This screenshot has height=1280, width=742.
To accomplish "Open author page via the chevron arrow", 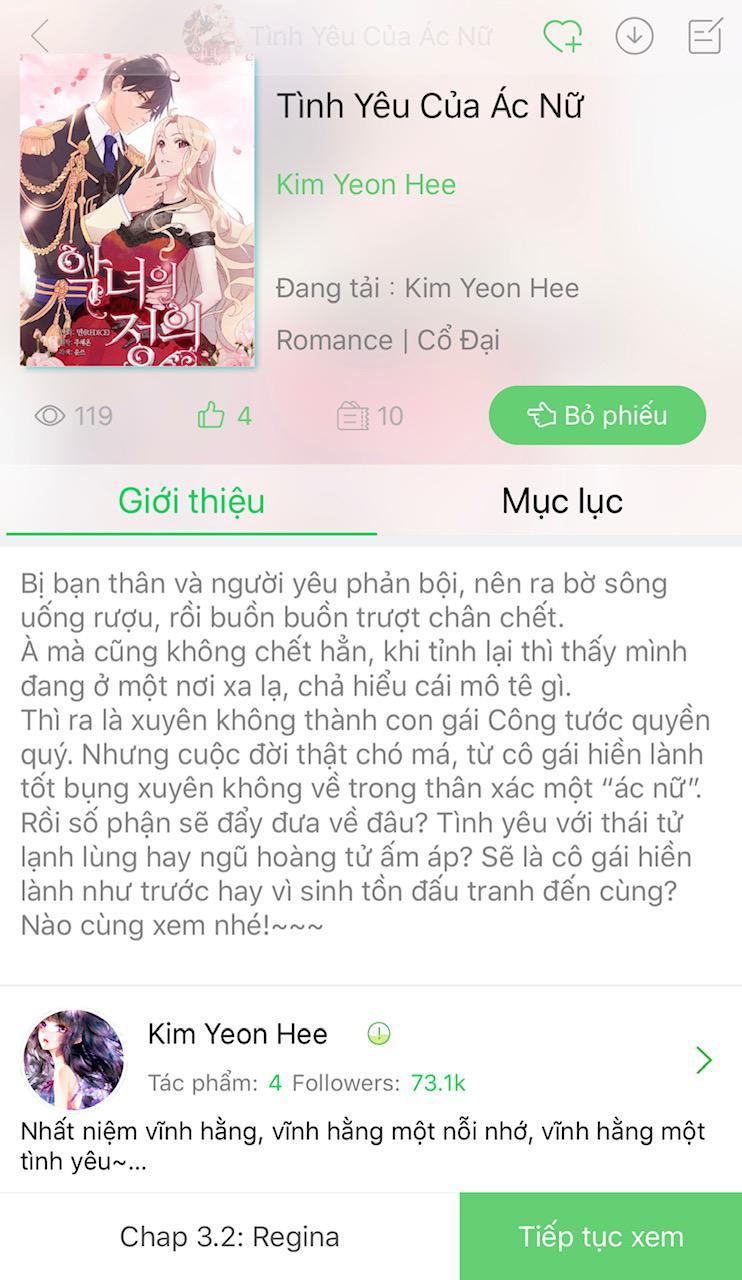I will tap(704, 1060).
